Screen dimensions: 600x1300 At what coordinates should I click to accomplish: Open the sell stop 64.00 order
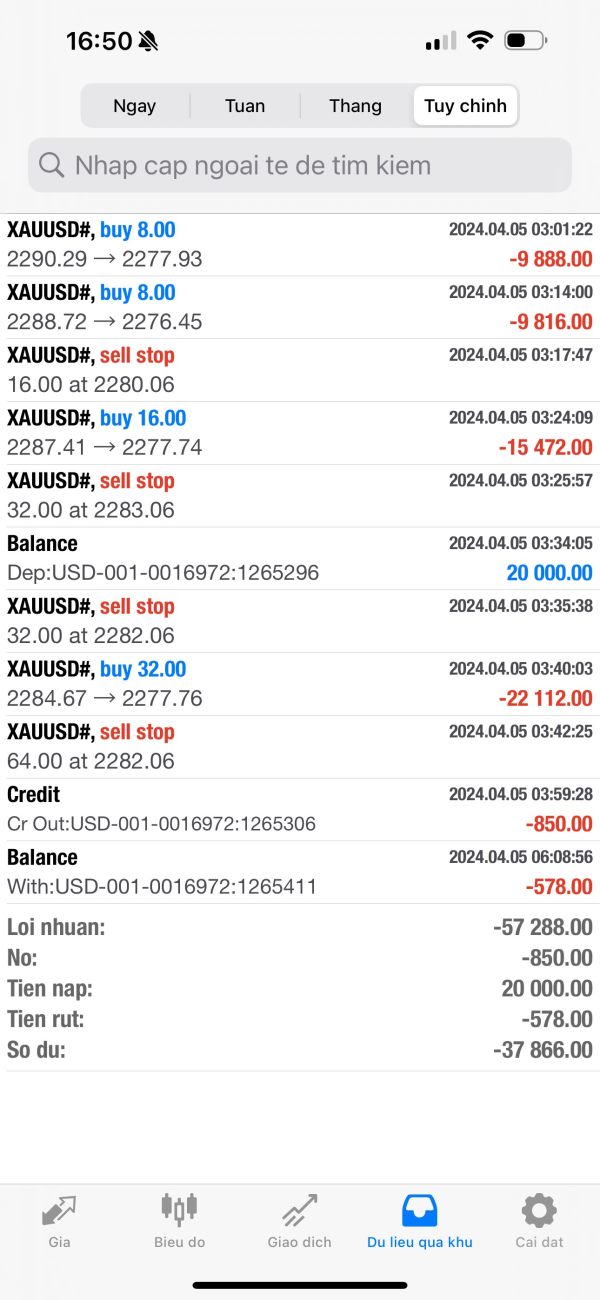tap(300, 747)
